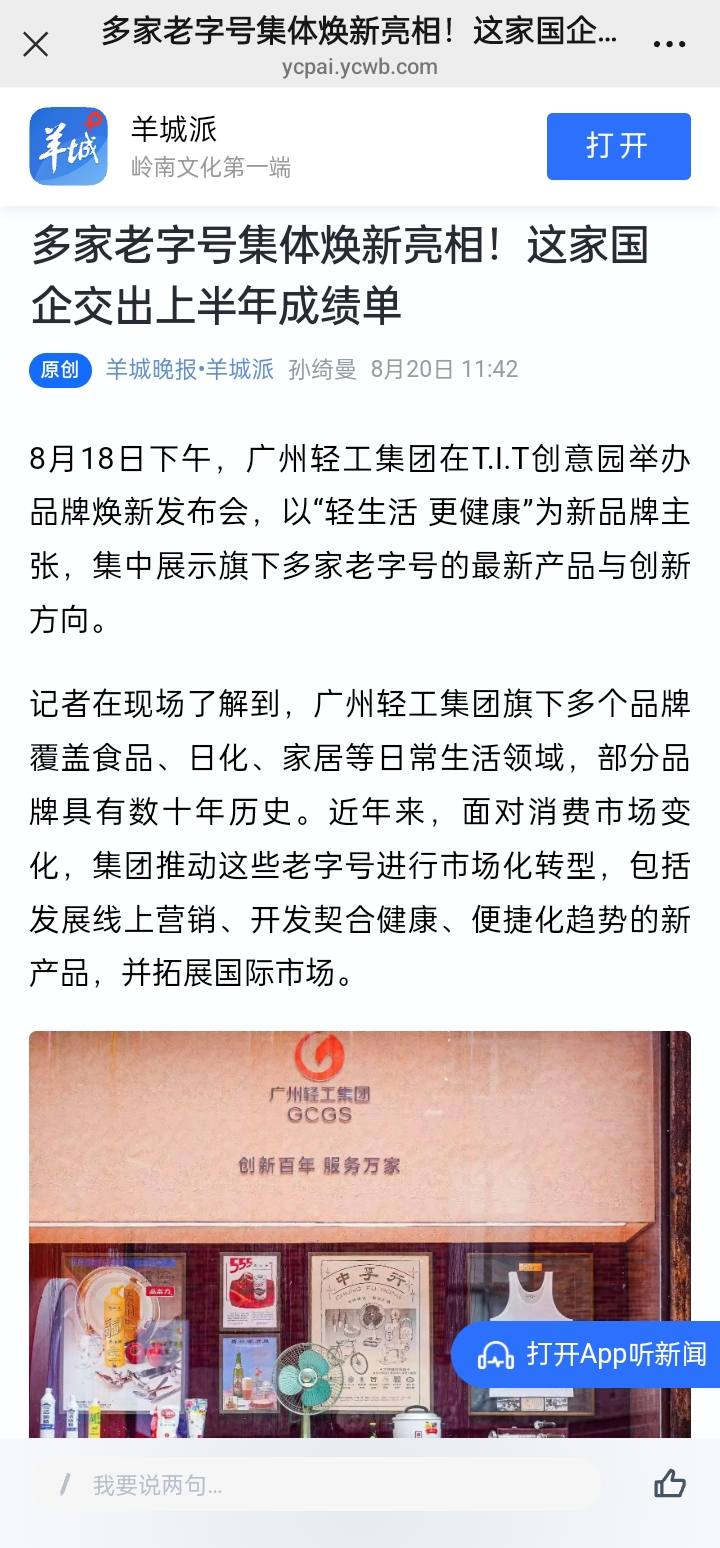Tap 打开App听新闻 floating button

click(x=587, y=1354)
